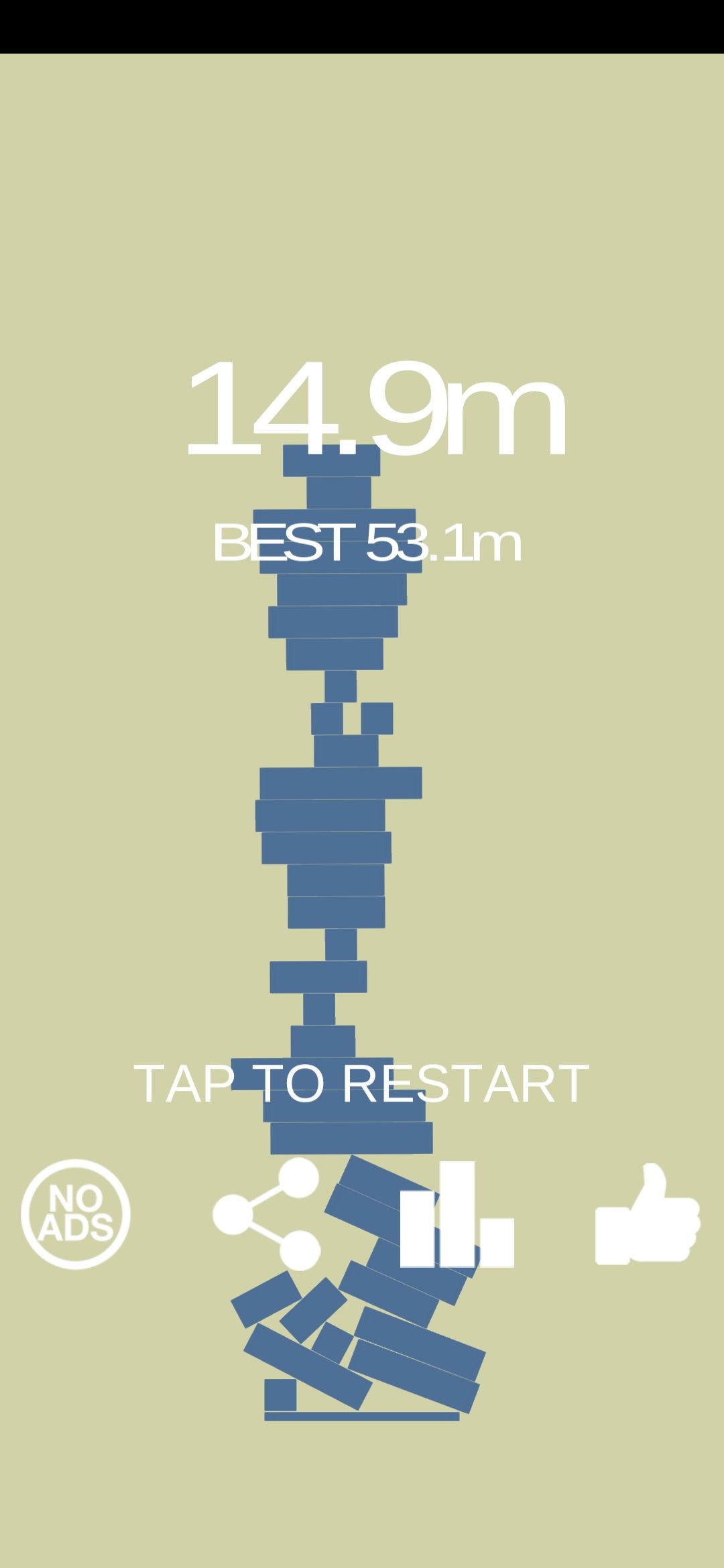Viewport: 724px width, 1568px height.
Task: Tap the 14.9m score display
Action: coord(375,409)
